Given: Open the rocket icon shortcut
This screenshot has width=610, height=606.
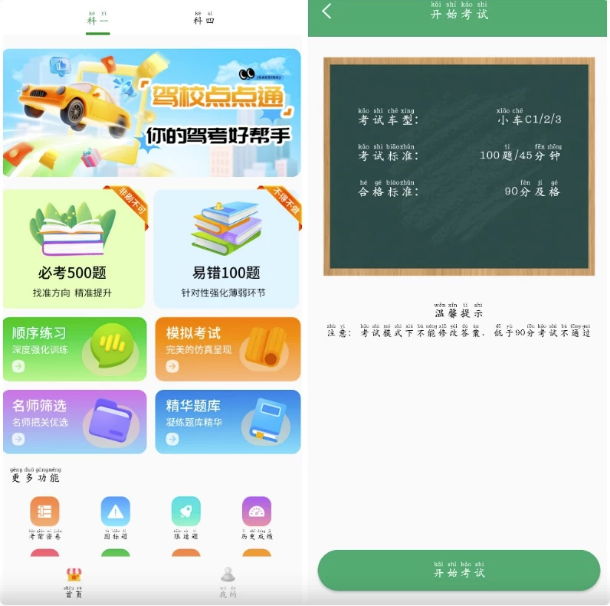Looking at the screenshot, I should [186, 512].
